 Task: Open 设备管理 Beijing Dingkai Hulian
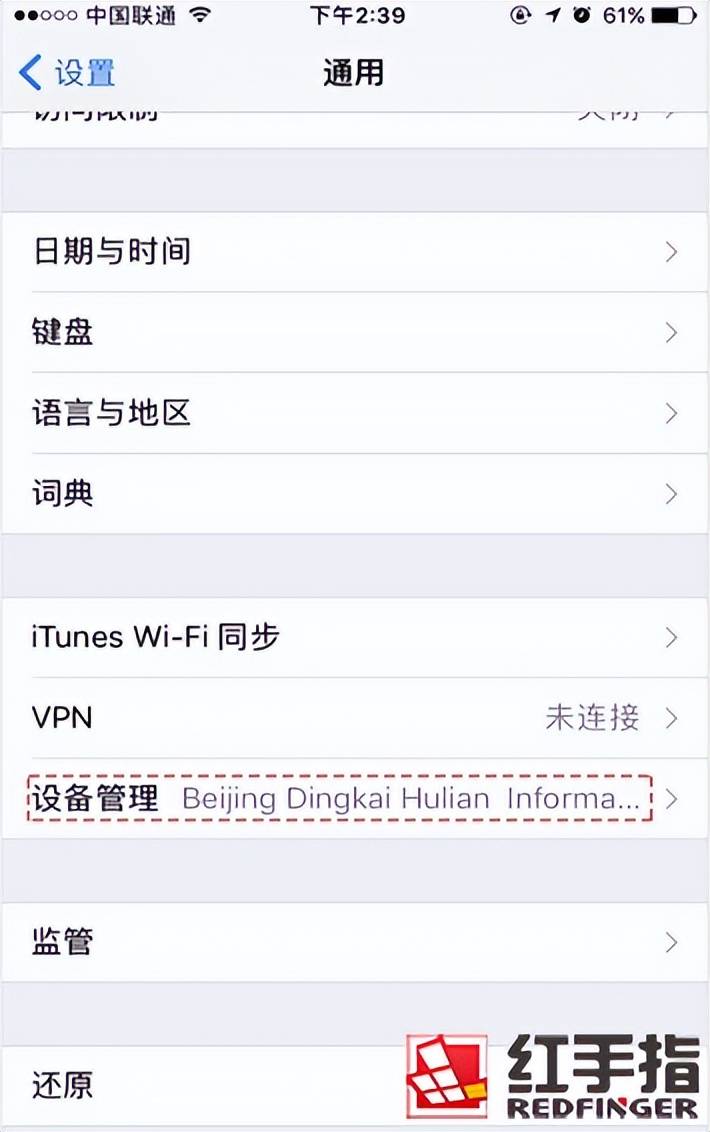(x=354, y=798)
